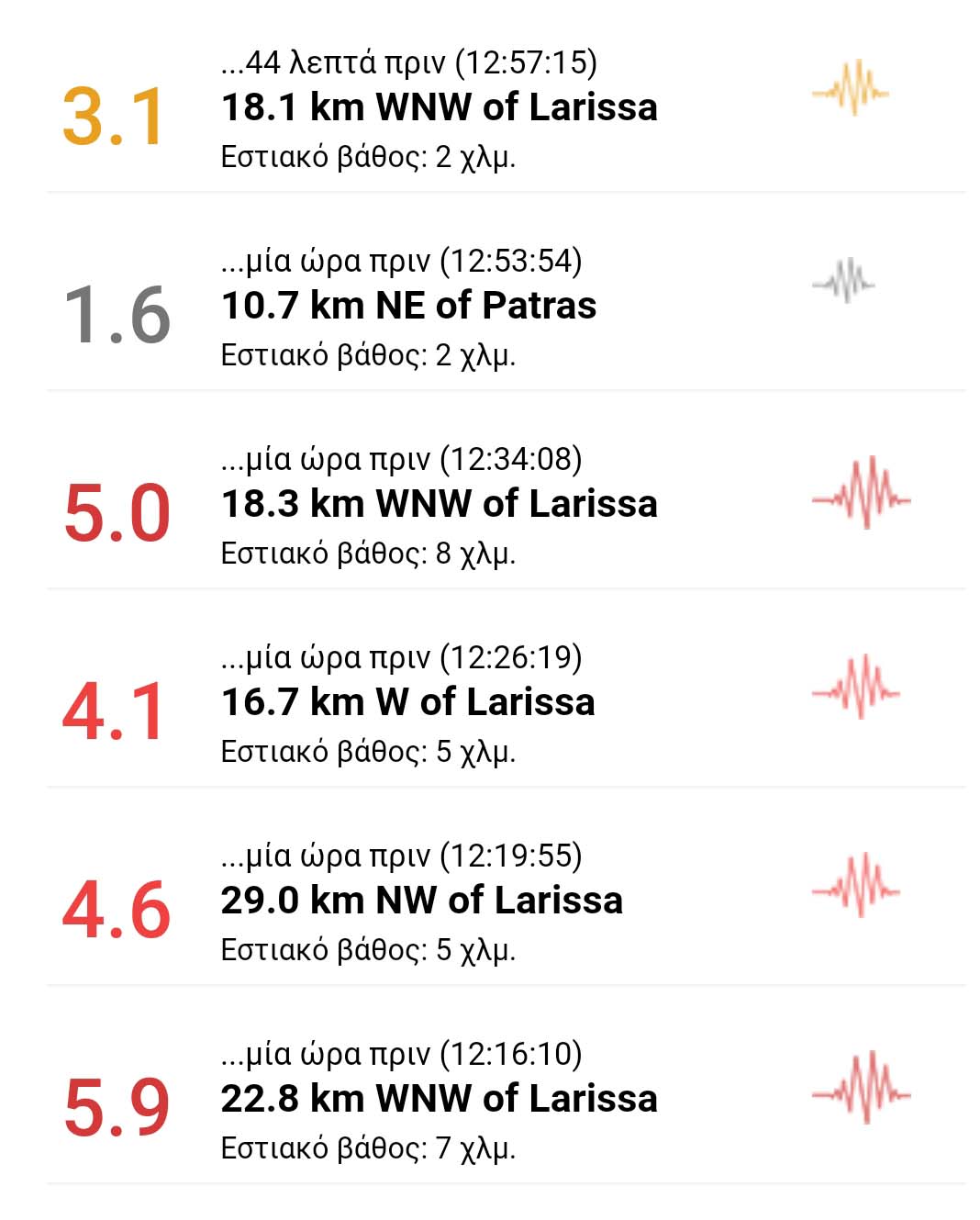Screen dimensions: 980x1220
Task: Open the 3.1 quake 18.1 km WNW of Larissa
Action: coord(439,107)
